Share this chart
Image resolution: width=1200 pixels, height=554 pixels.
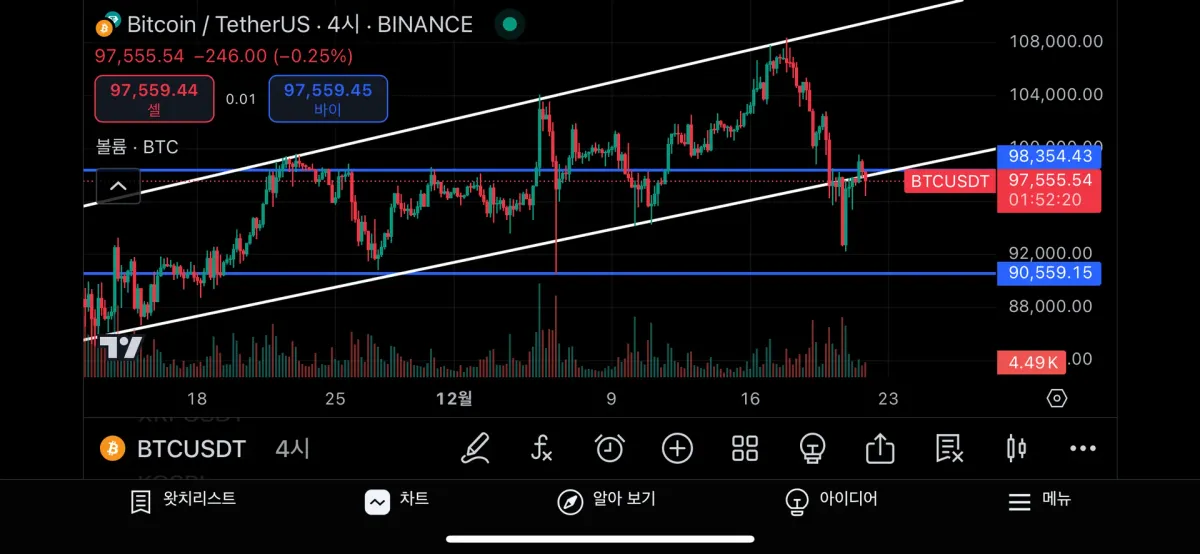pos(879,449)
